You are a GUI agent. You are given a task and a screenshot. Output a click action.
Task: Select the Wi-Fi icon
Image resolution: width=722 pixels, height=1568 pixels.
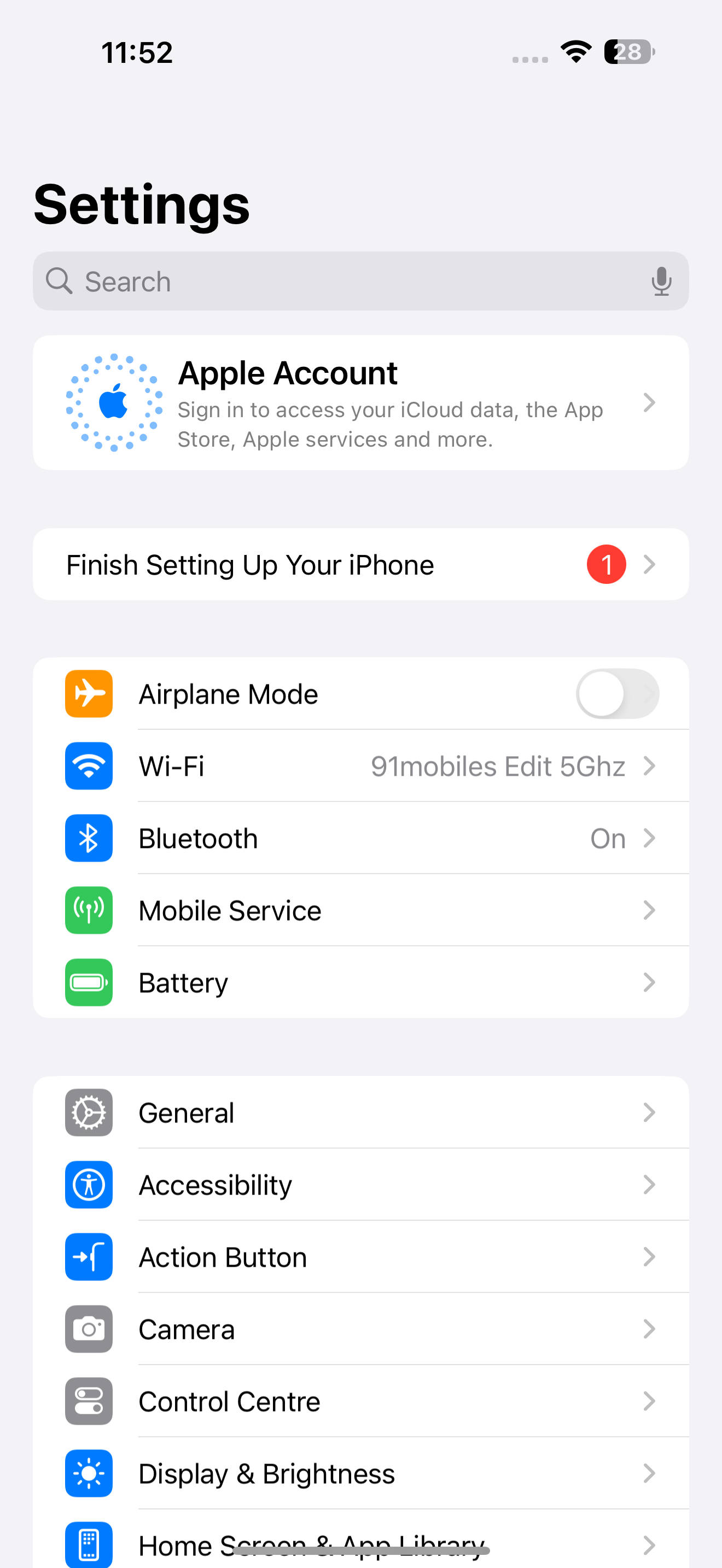pyautogui.click(x=88, y=767)
